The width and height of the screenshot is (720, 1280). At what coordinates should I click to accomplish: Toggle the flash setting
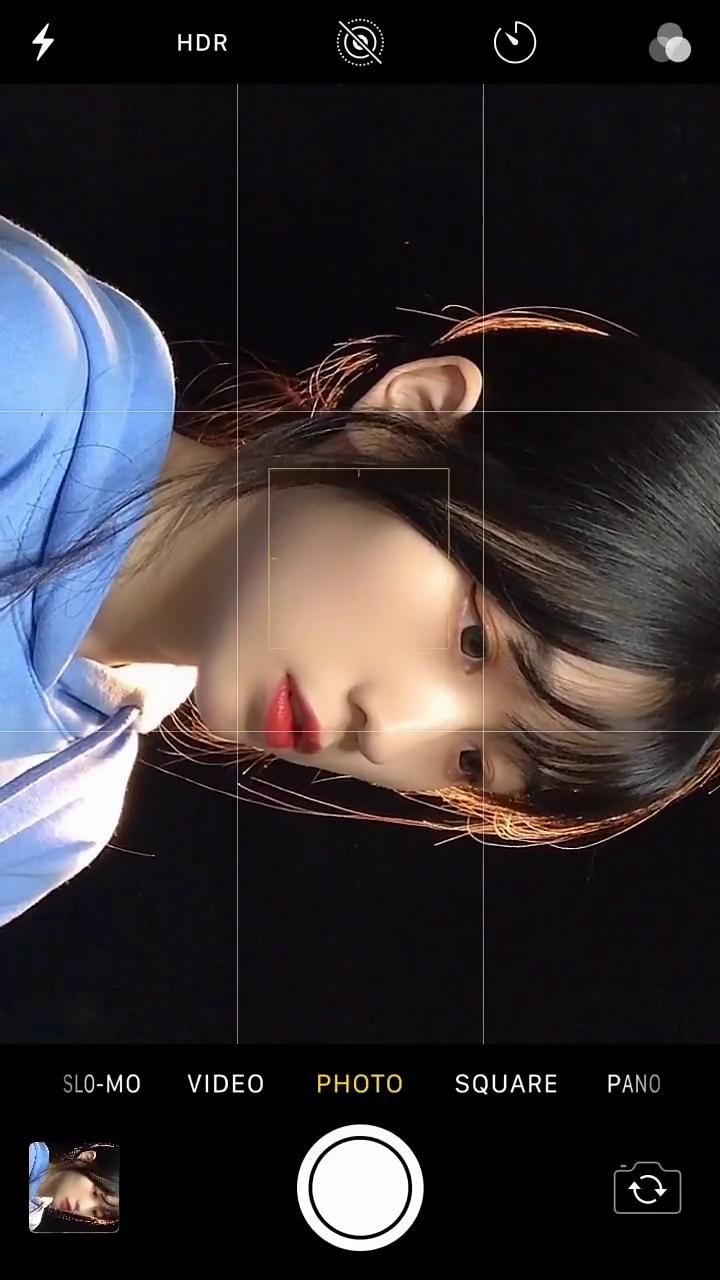pos(43,43)
